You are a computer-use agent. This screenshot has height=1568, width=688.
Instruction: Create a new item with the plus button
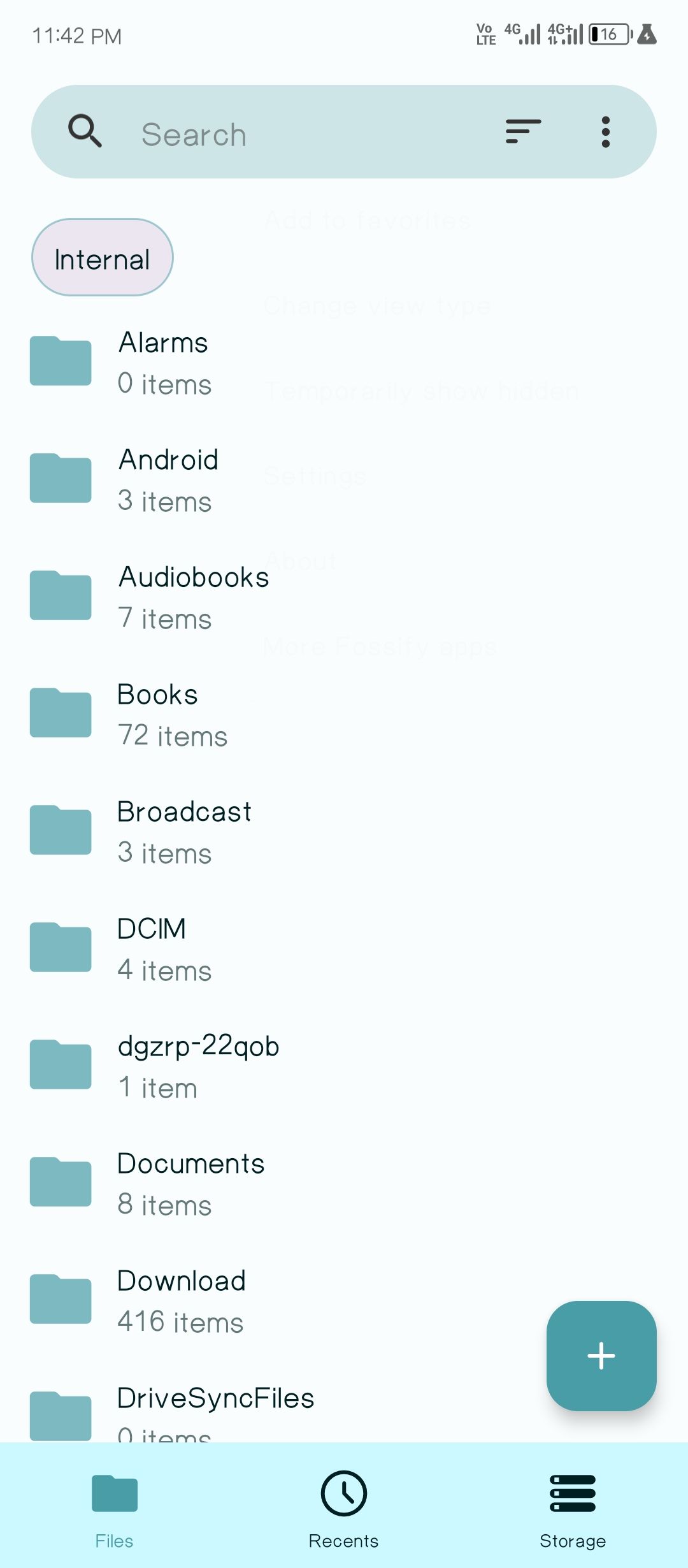(601, 1356)
